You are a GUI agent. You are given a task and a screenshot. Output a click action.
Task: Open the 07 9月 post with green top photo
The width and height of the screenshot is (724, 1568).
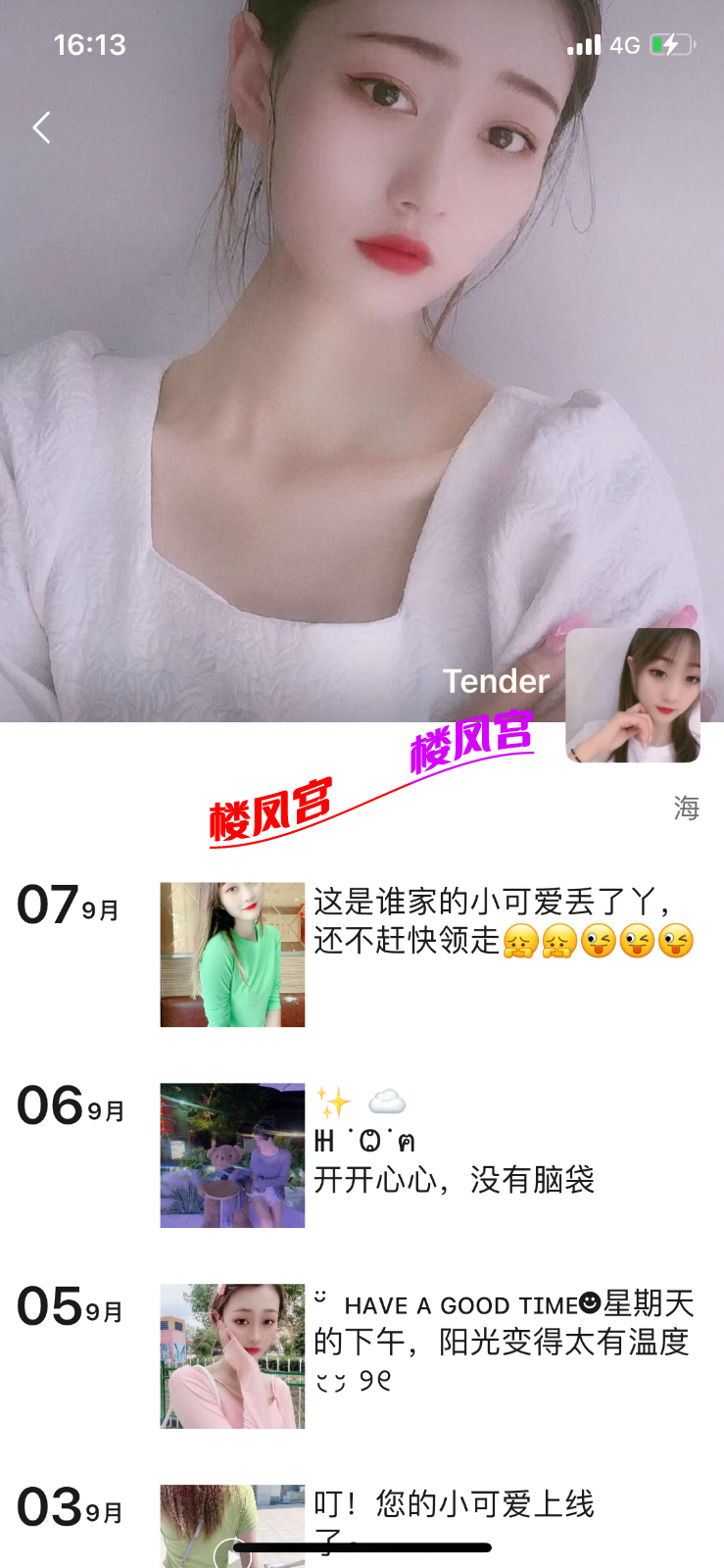pos(232,955)
